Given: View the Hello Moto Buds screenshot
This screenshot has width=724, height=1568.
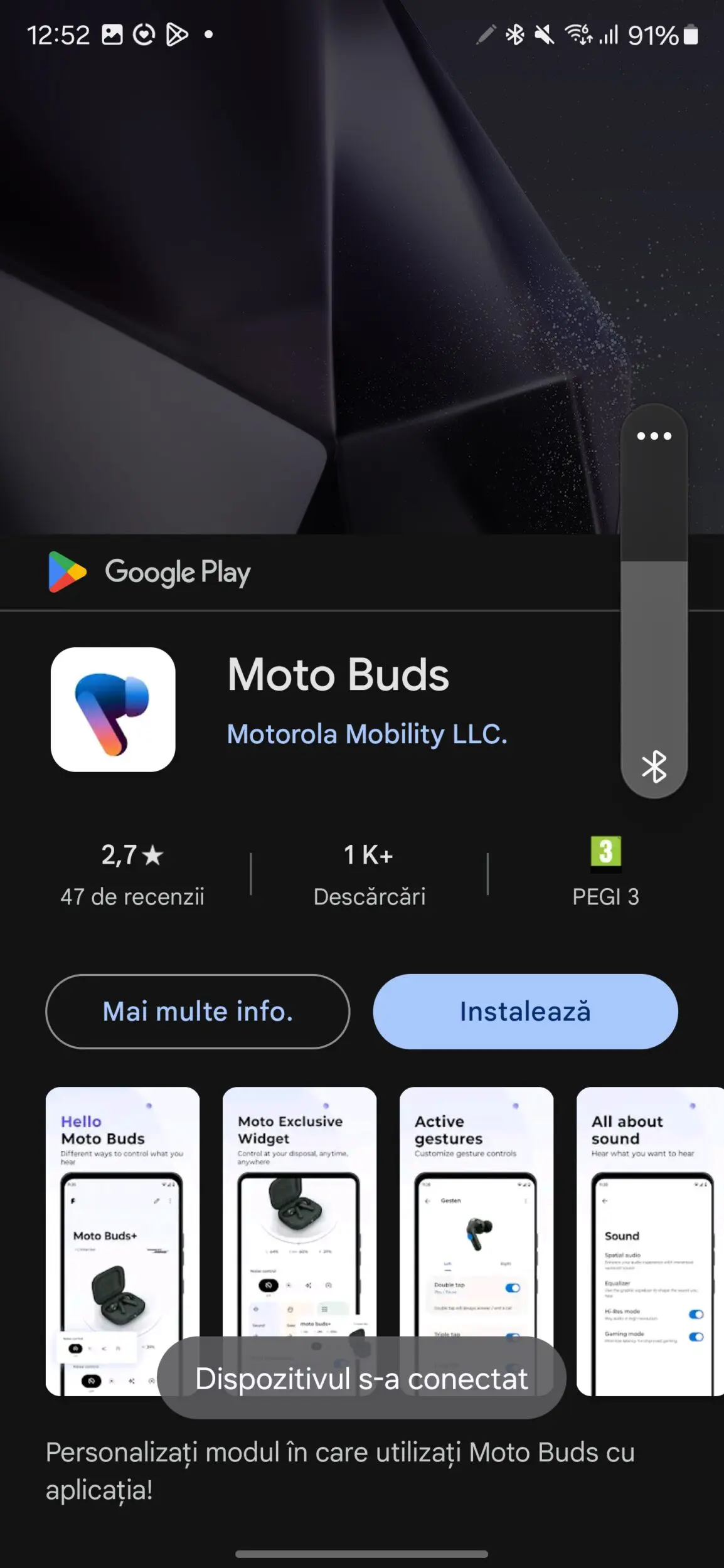Looking at the screenshot, I should pyautogui.click(x=123, y=1241).
